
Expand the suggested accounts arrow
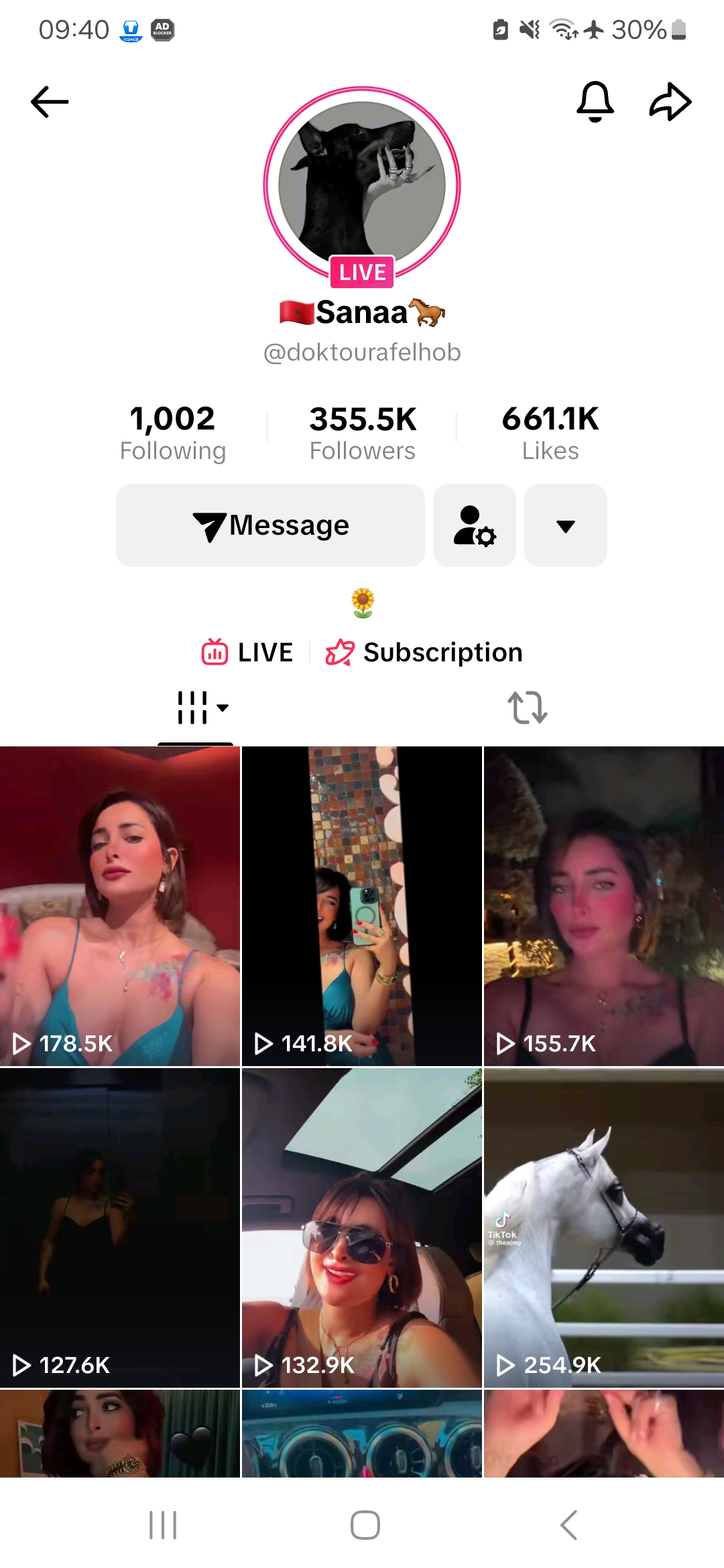[566, 525]
